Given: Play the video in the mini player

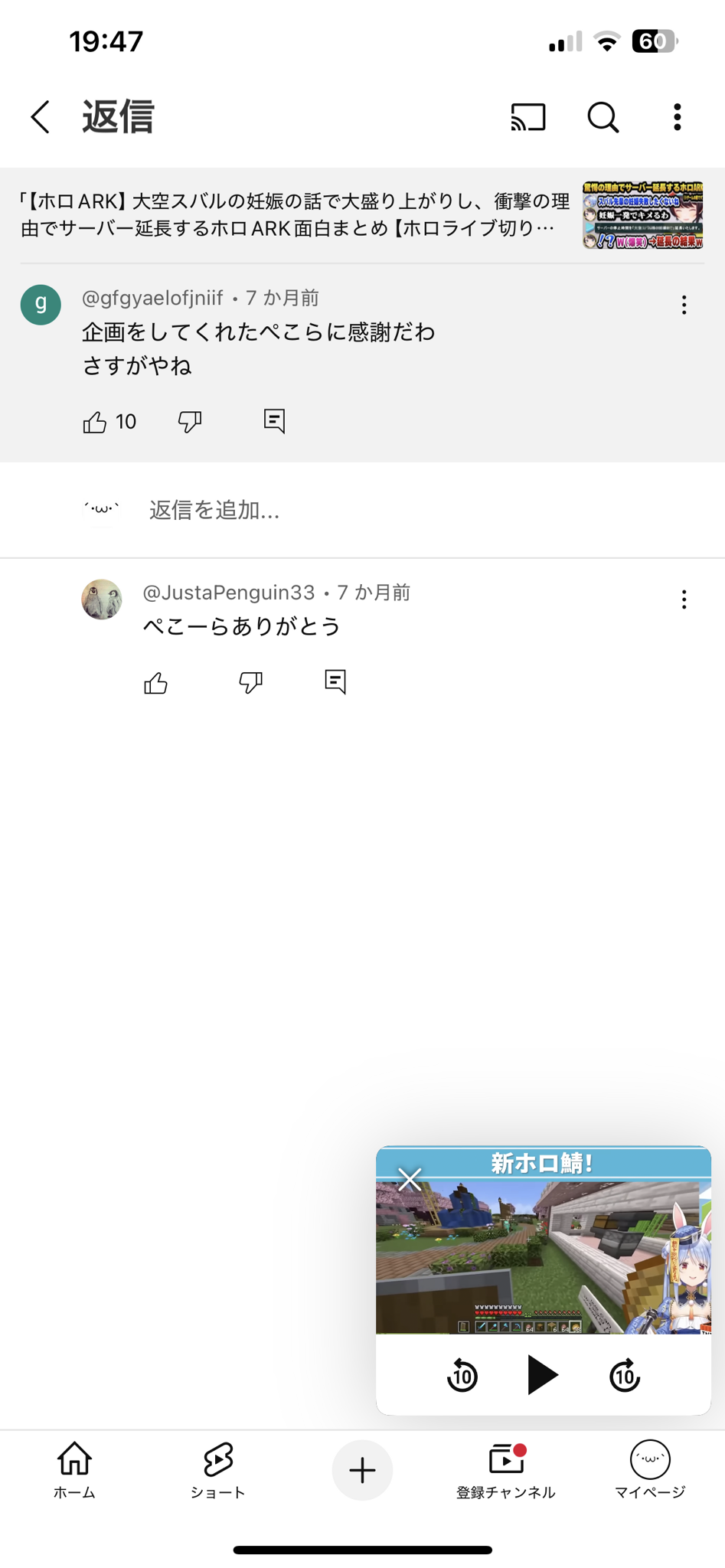Looking at the screenshot, I should (x=543, y=1375).
